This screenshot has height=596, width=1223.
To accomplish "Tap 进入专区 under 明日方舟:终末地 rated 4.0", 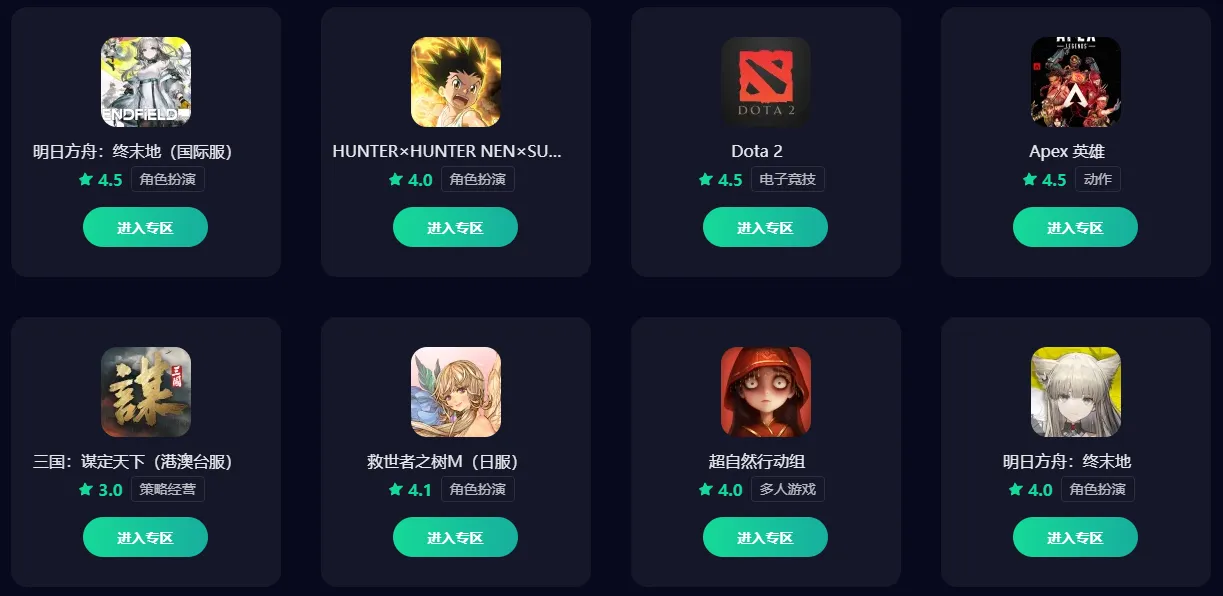I will [1075, 537].
